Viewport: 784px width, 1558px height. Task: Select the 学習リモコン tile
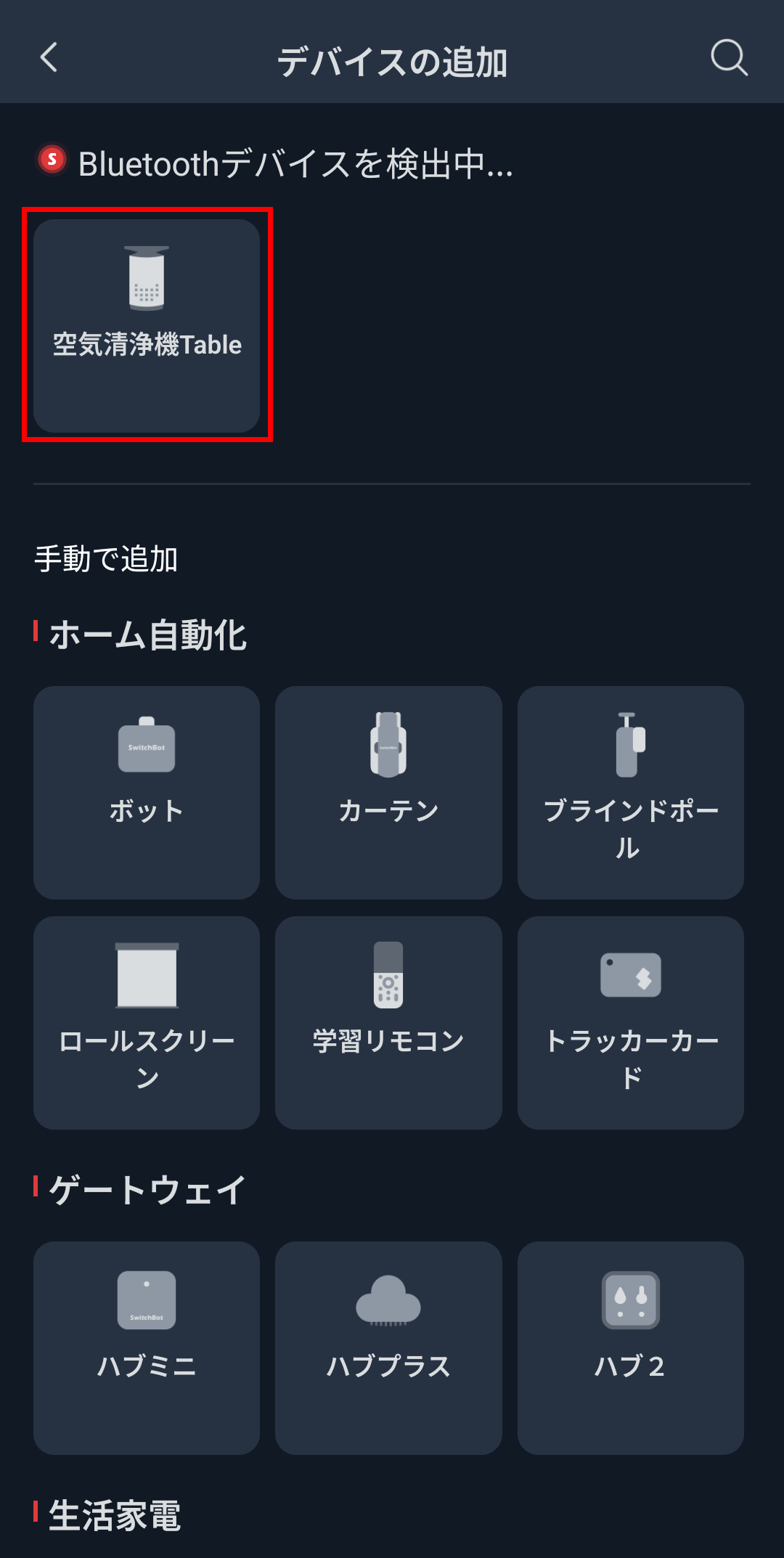tap(388, 1023)
